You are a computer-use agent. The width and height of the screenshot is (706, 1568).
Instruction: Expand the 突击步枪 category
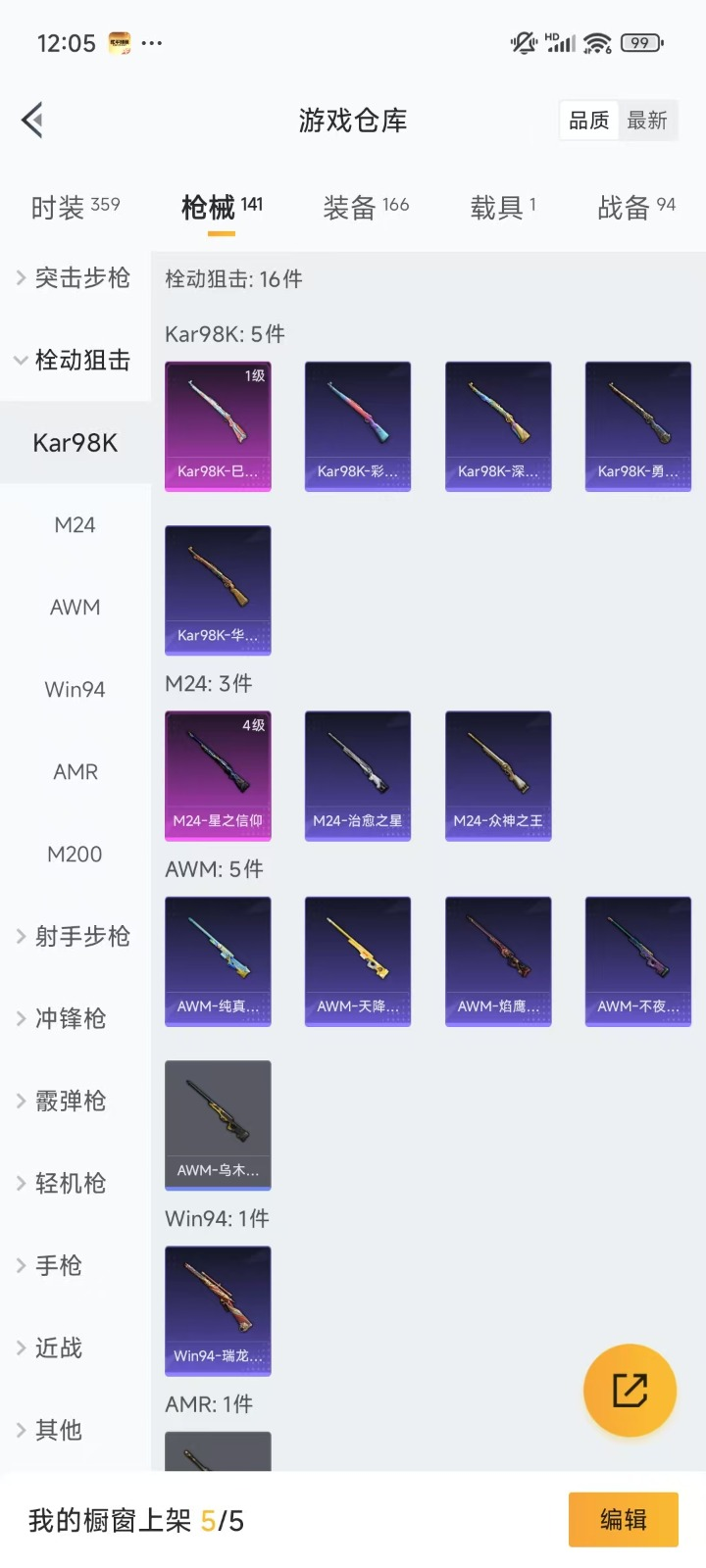(x=76, y=278)
